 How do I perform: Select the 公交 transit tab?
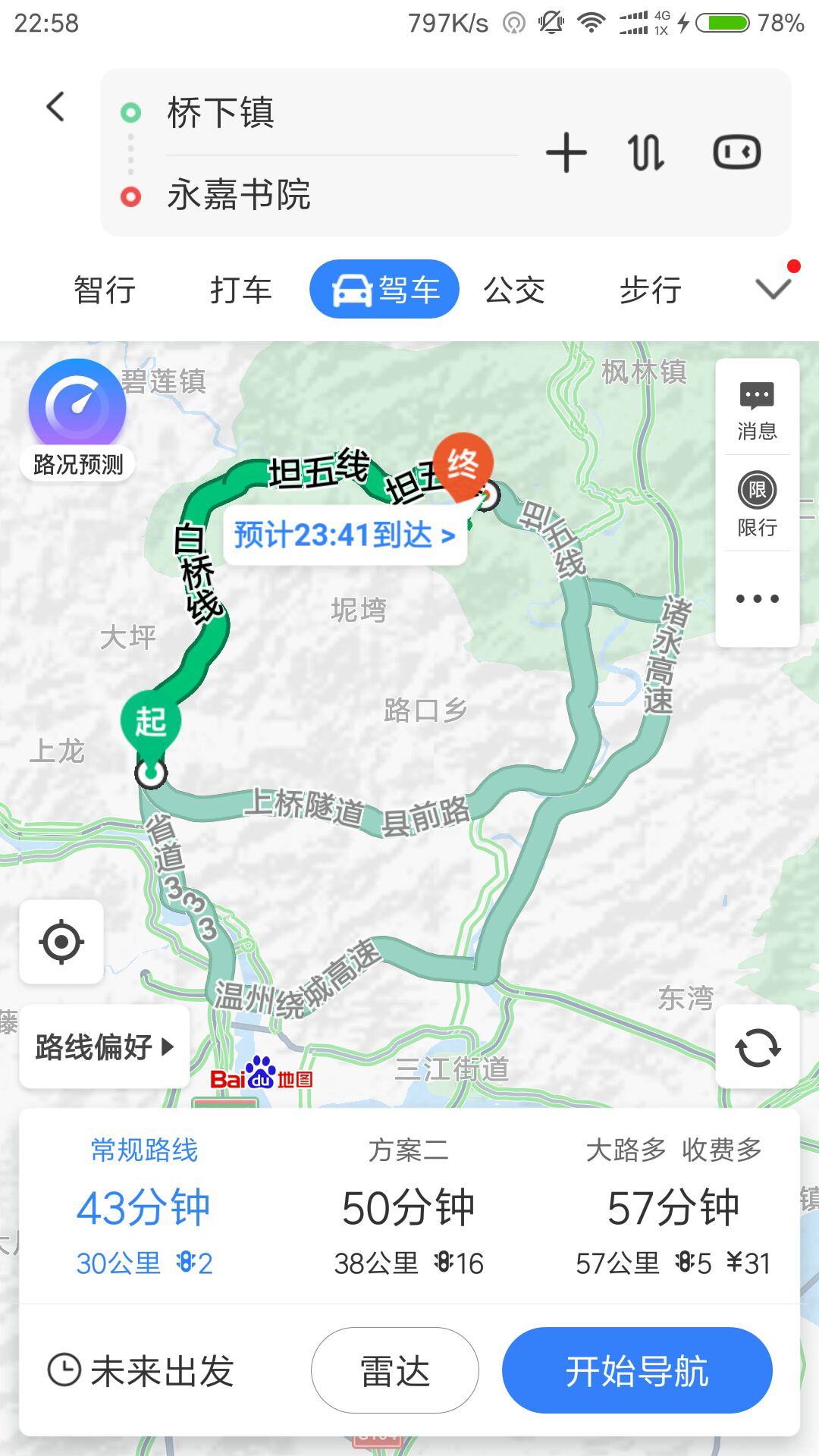(x=514, y=290)
